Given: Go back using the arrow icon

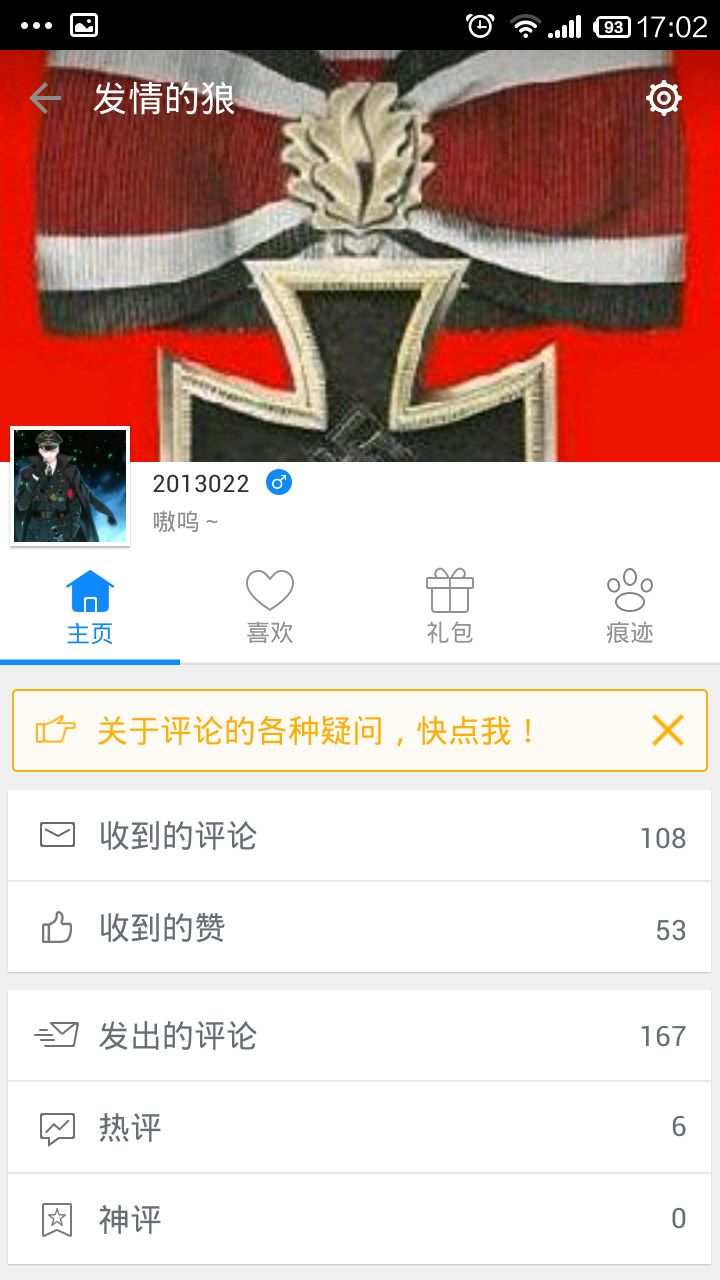Looking at the screenshot, I should coord(45,98).
